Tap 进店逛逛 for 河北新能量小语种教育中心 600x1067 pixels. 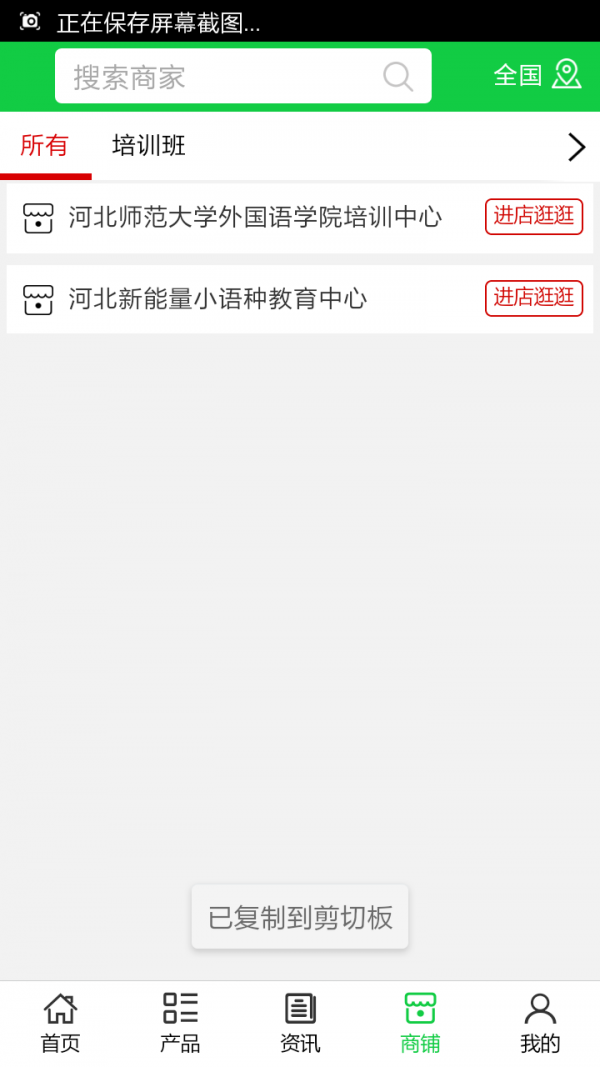[534, 297]
